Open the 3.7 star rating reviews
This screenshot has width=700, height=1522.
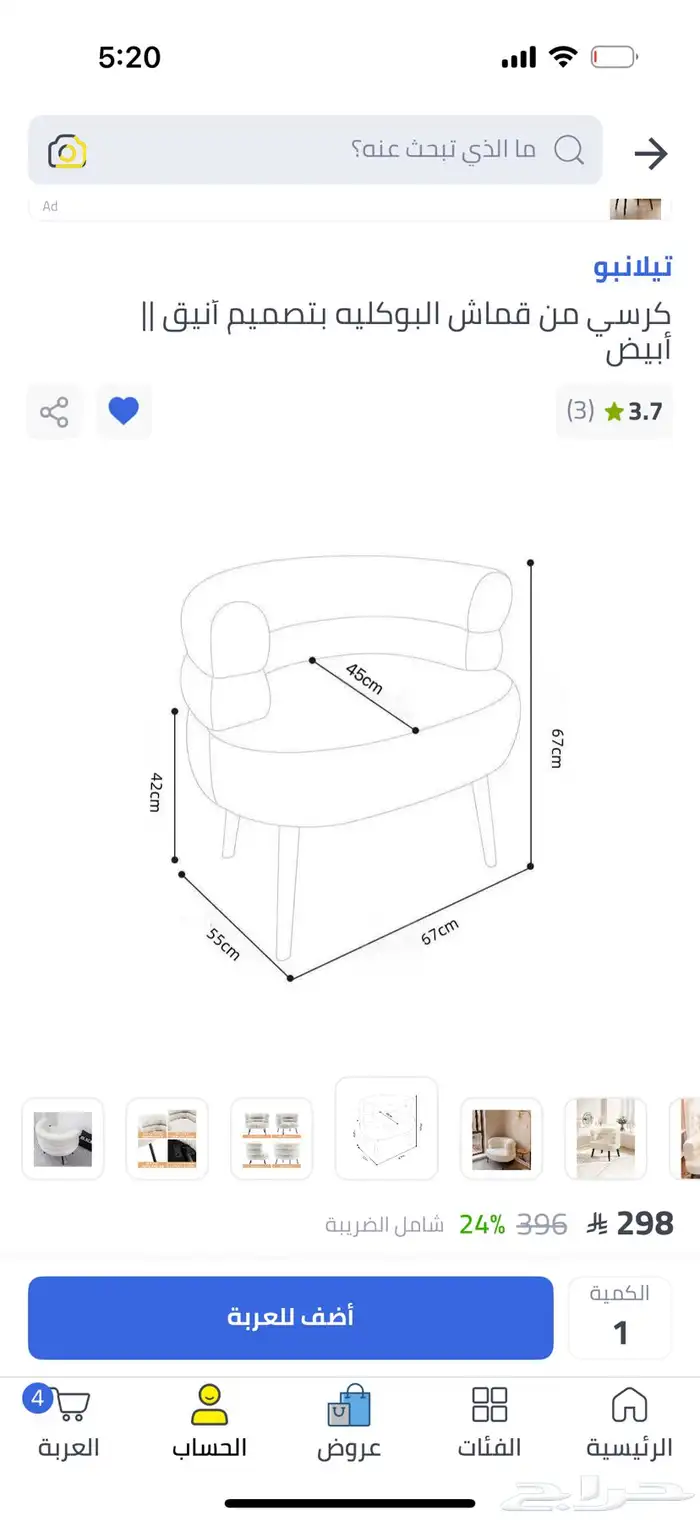[x=614, y=411]
